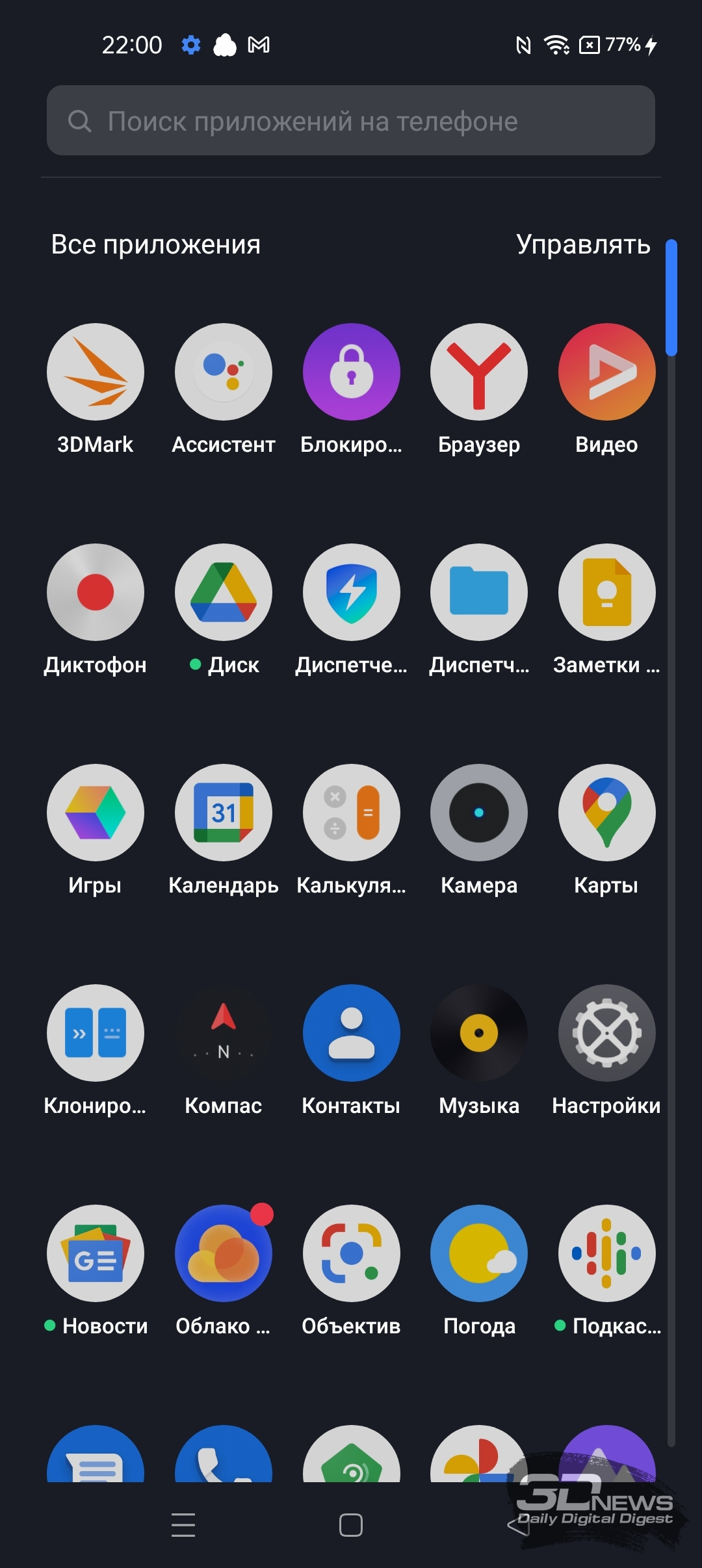Tap the home button in navigation bar
702x1568 pixels.
351,1525
